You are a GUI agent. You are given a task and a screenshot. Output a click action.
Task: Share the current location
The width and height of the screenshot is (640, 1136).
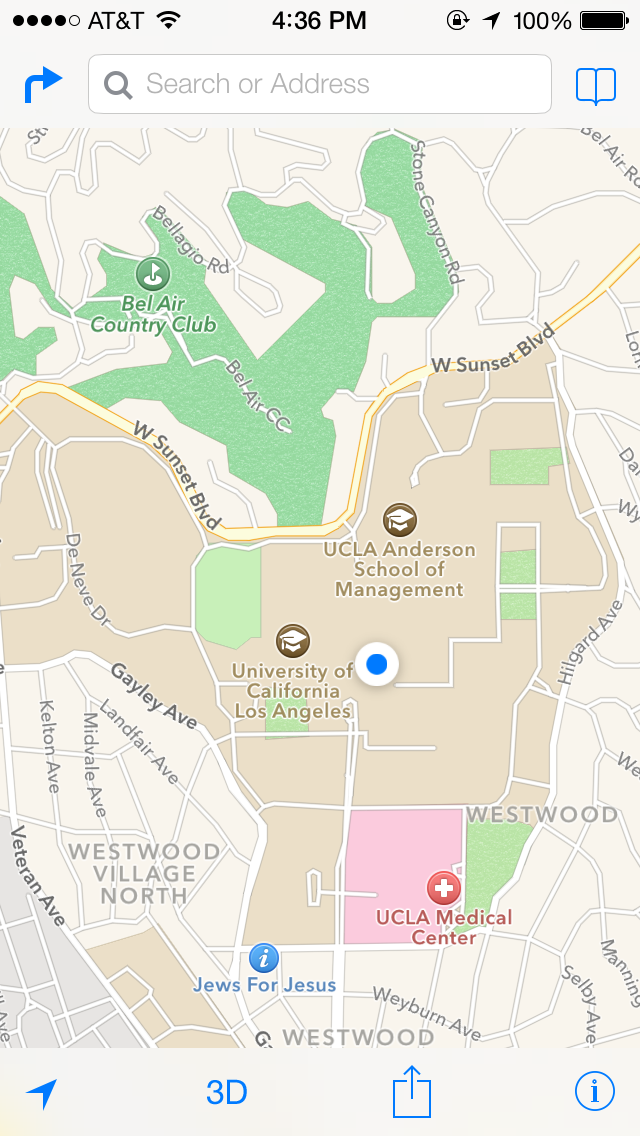point(411,1091)
